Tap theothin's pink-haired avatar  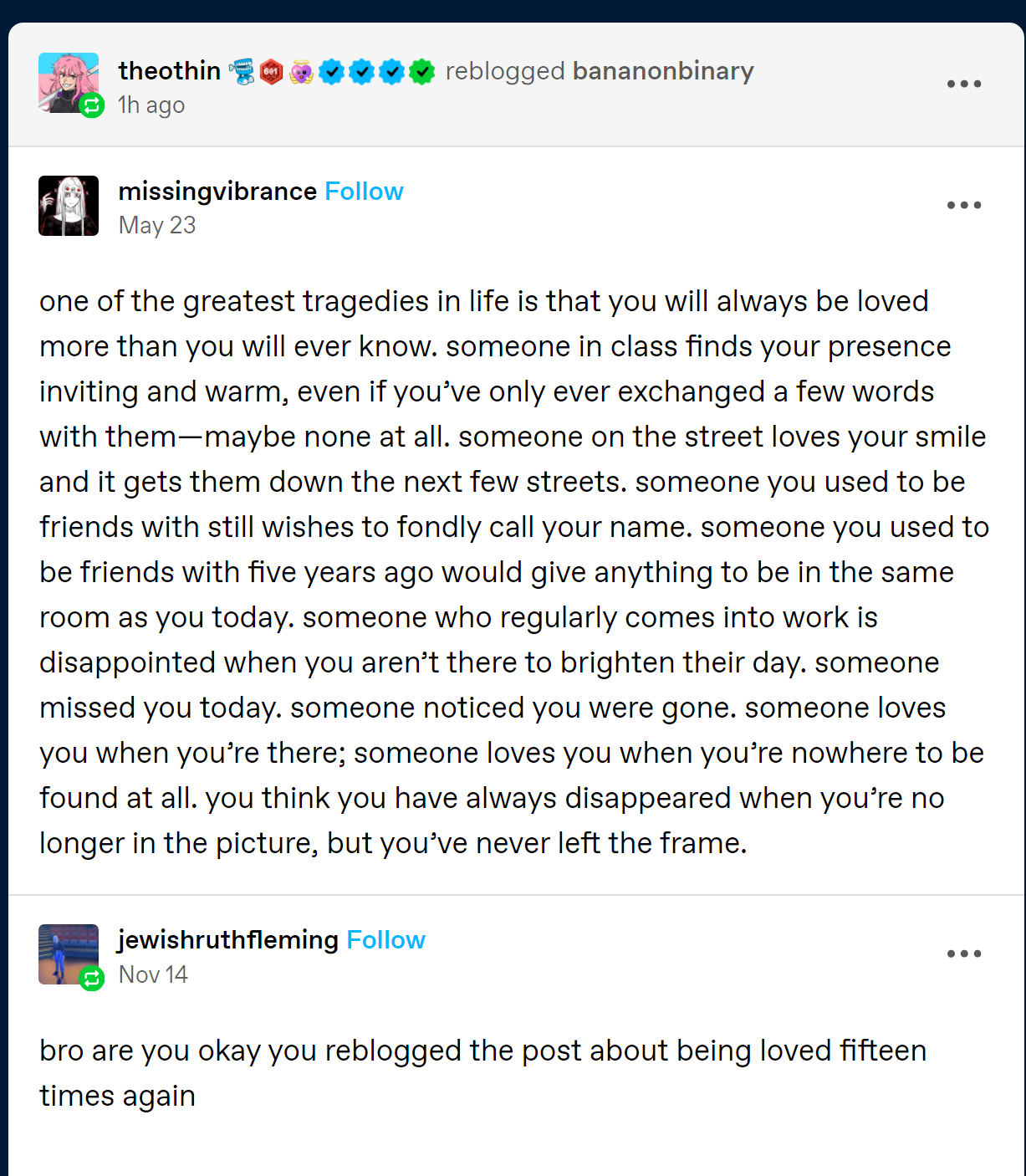pyautogui.click(x=67, y=82)
